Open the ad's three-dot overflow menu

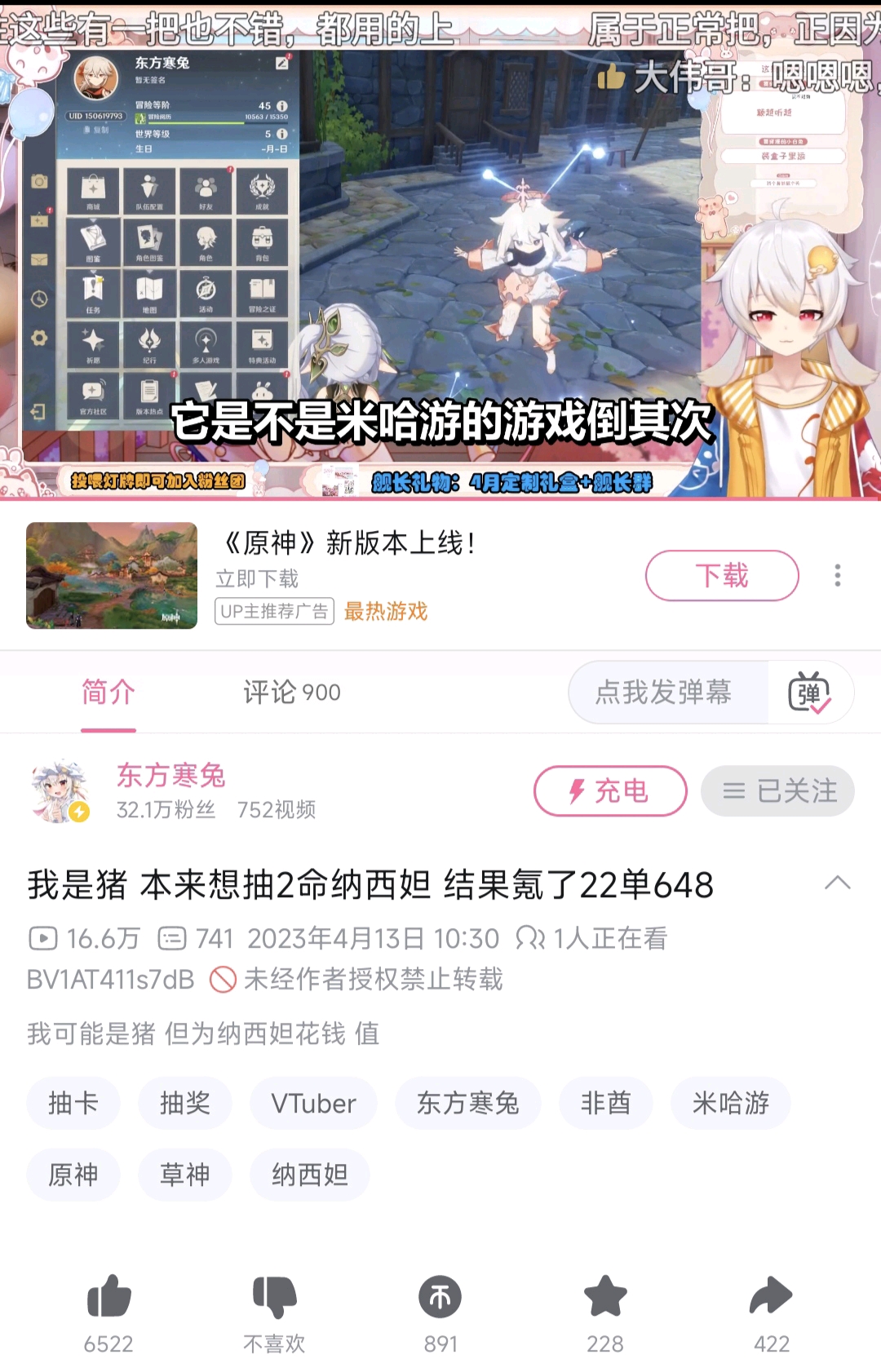[x=837, y=576]
